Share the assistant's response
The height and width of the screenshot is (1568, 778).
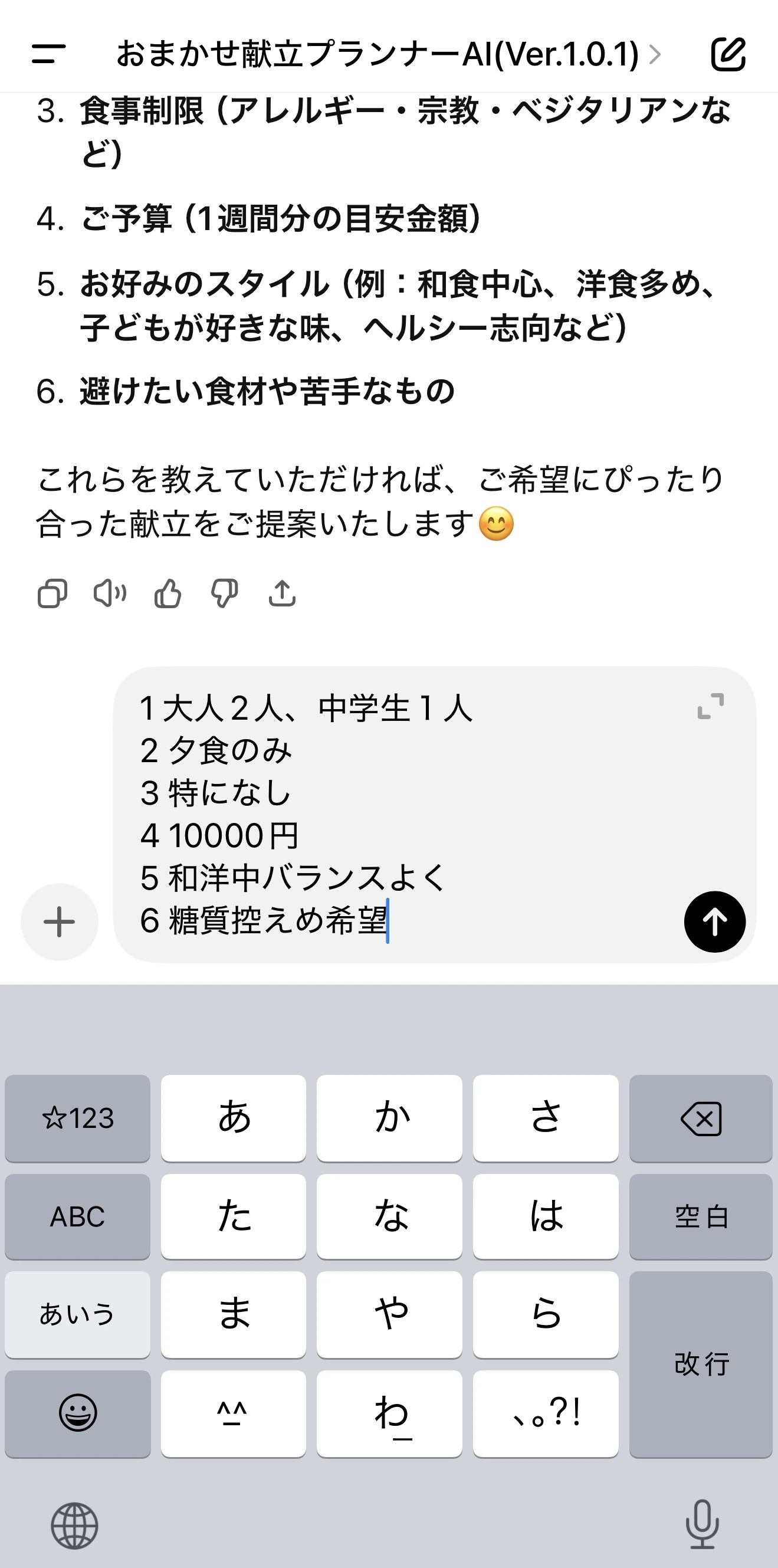[282, 593]
